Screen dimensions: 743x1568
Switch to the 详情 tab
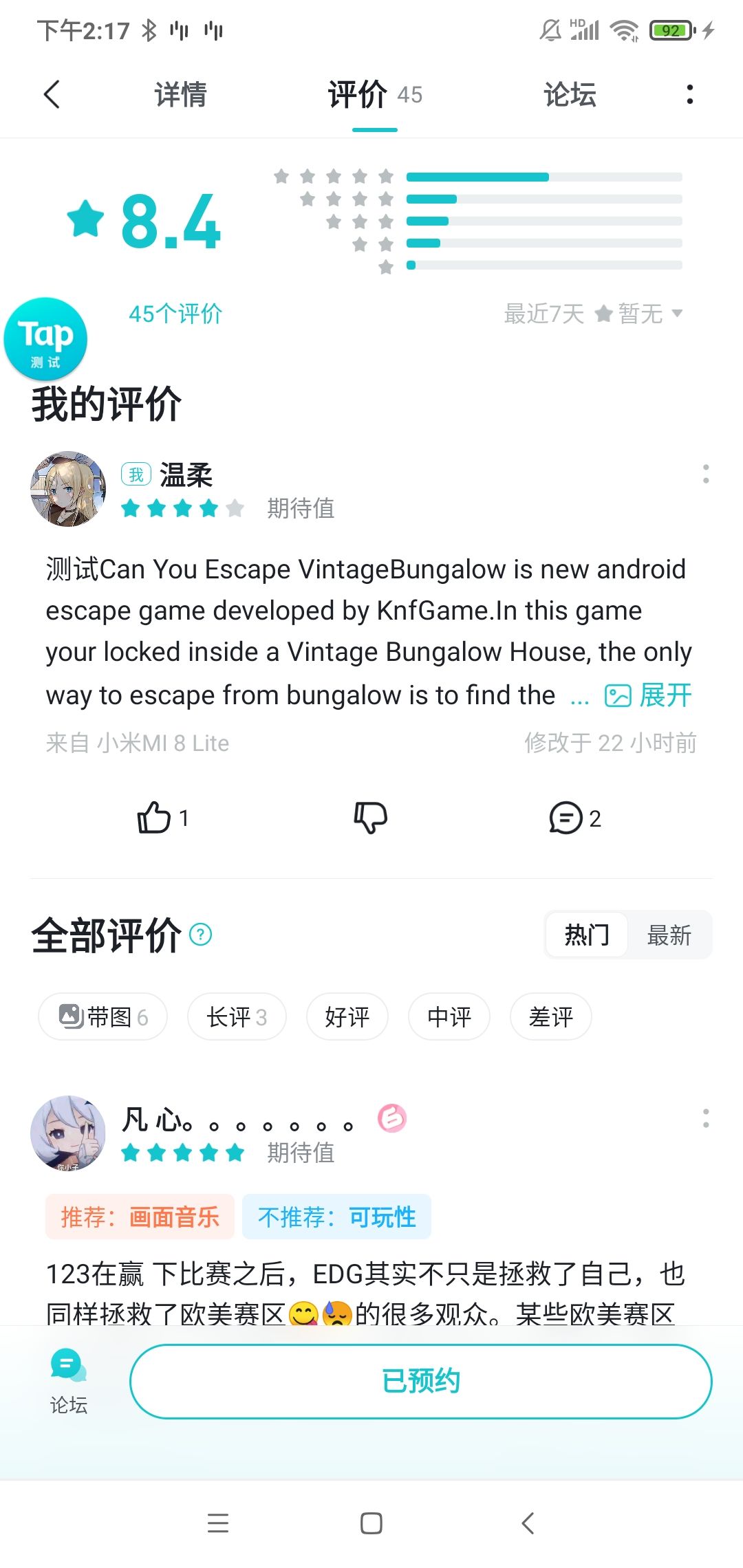(179, 96)
